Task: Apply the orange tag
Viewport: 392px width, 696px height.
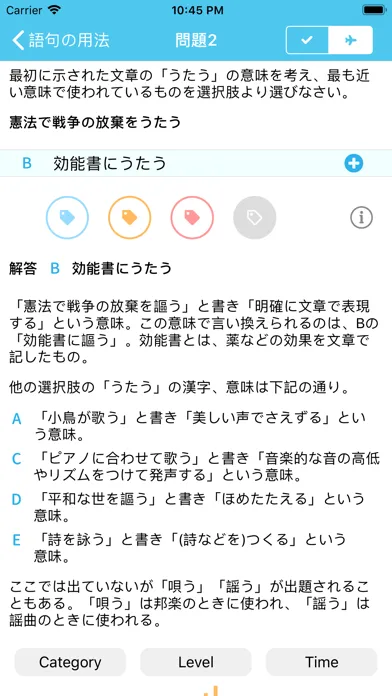Action: coord(130,218)
